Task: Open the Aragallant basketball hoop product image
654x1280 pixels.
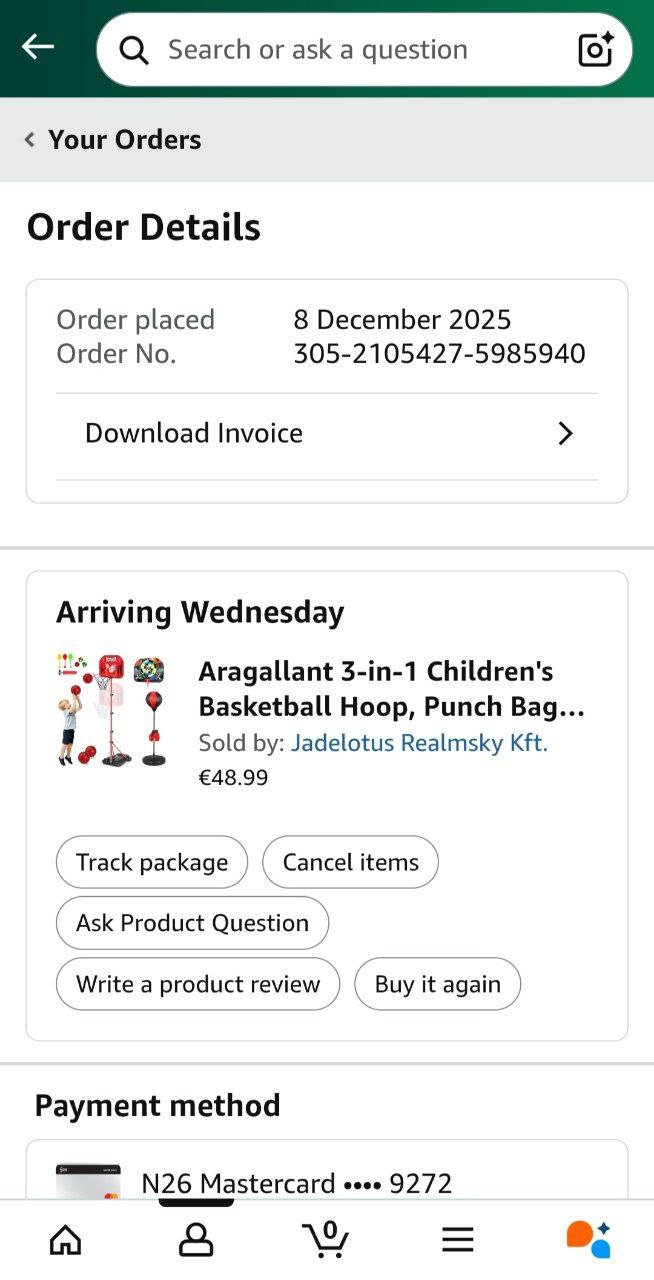Action: coord(111,711)
